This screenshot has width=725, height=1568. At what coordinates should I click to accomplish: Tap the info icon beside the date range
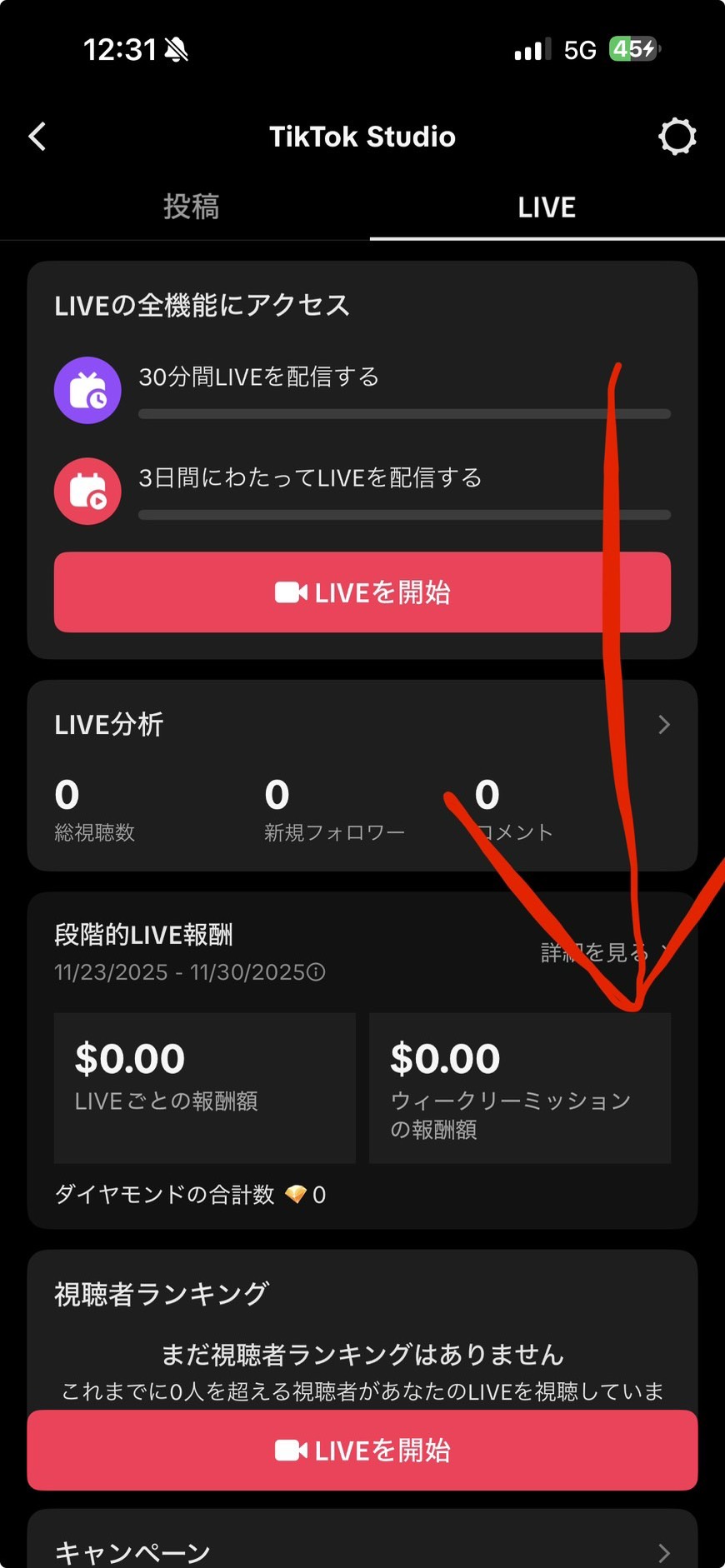click(x=316, y=972)
